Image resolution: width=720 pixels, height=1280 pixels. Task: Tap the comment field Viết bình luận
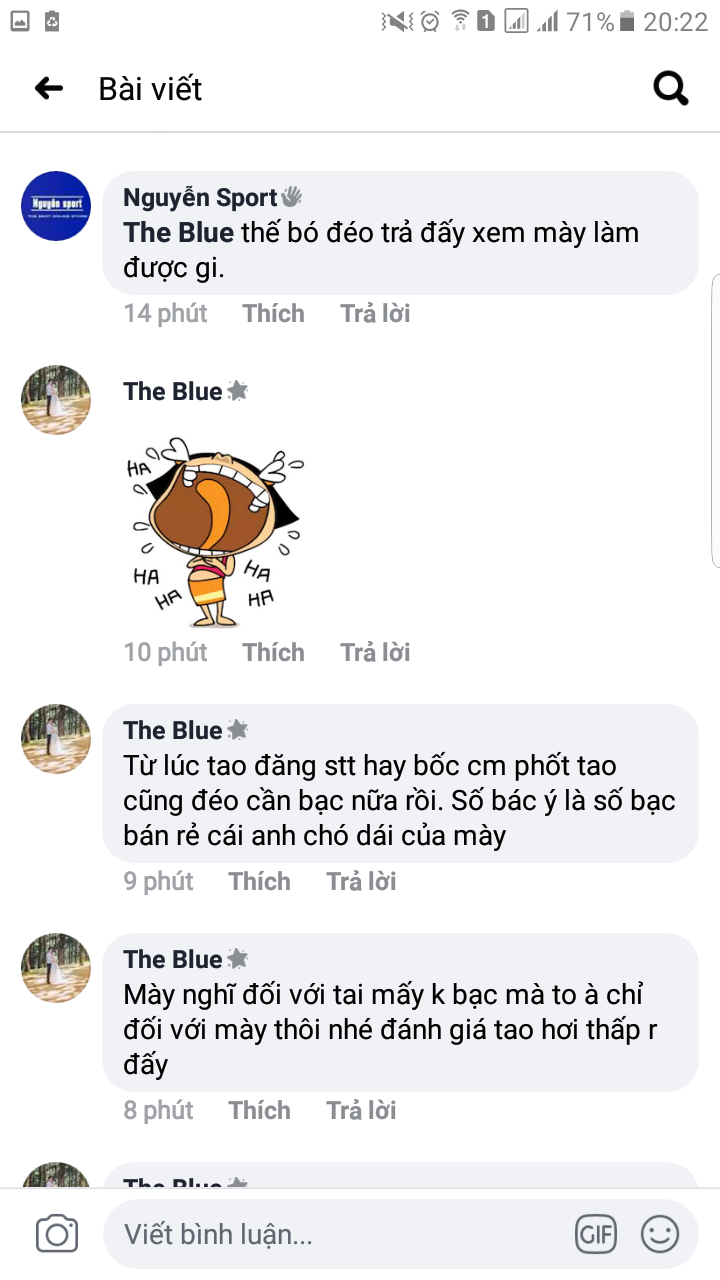pos(300,1234)
